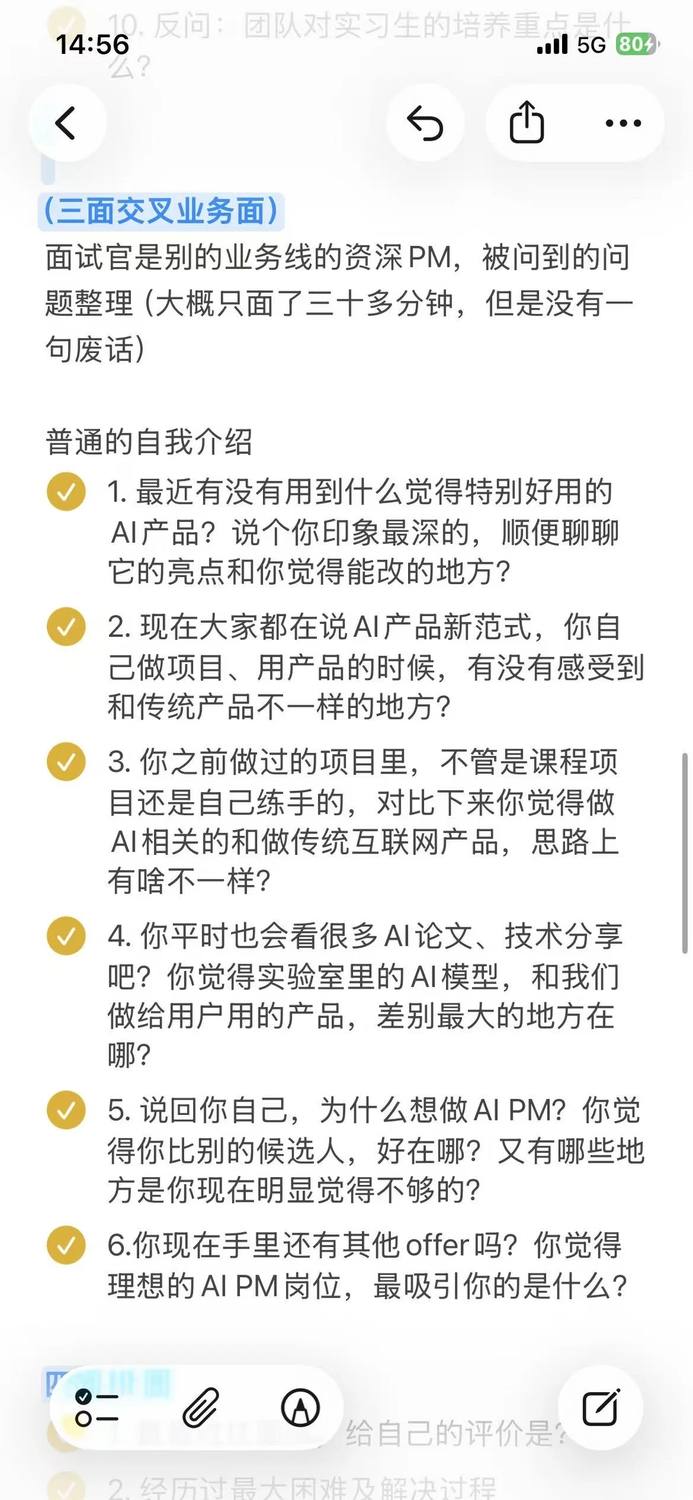Create a new note

pos(600,1408)
